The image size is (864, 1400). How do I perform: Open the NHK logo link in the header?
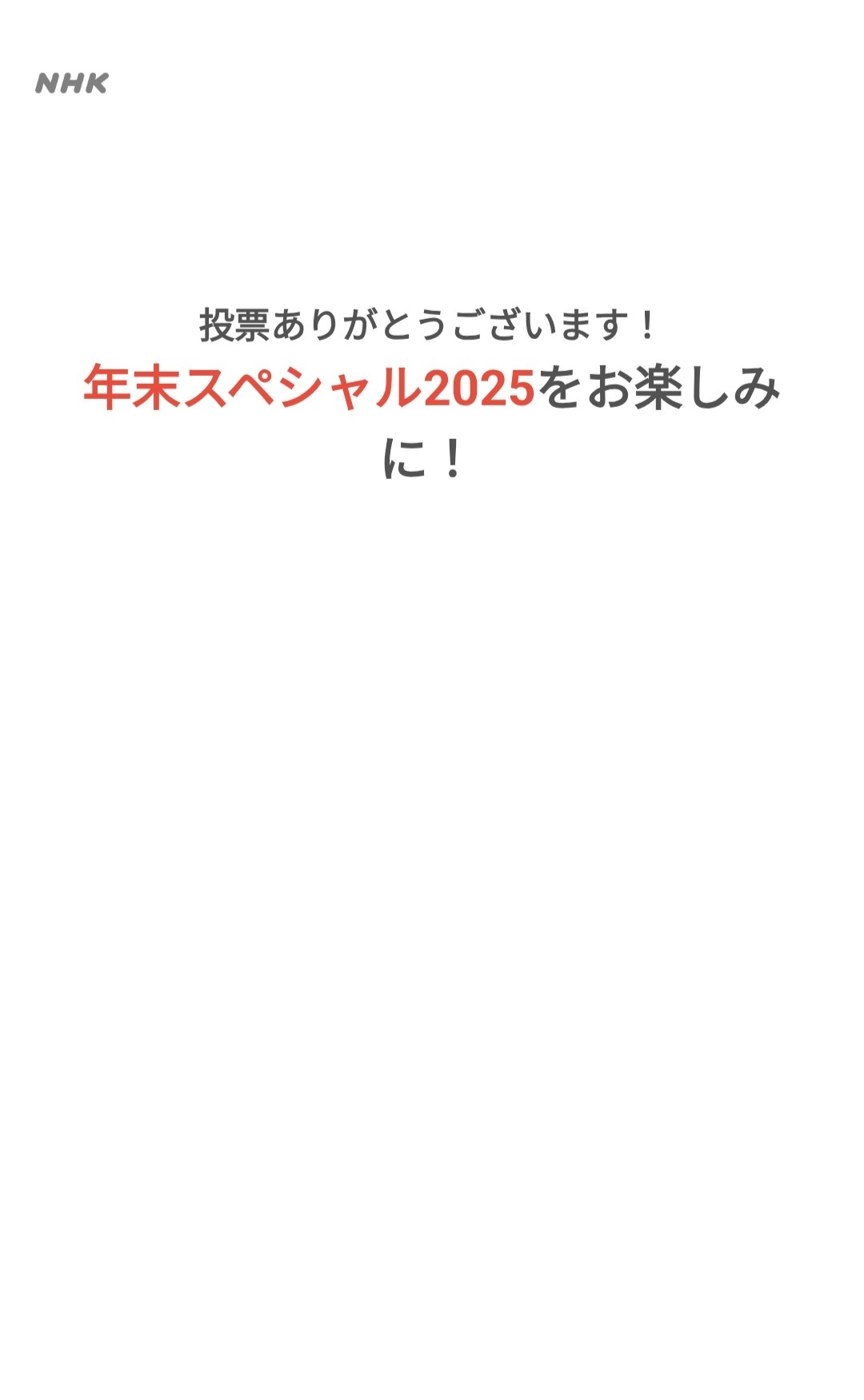pos(71,83)
